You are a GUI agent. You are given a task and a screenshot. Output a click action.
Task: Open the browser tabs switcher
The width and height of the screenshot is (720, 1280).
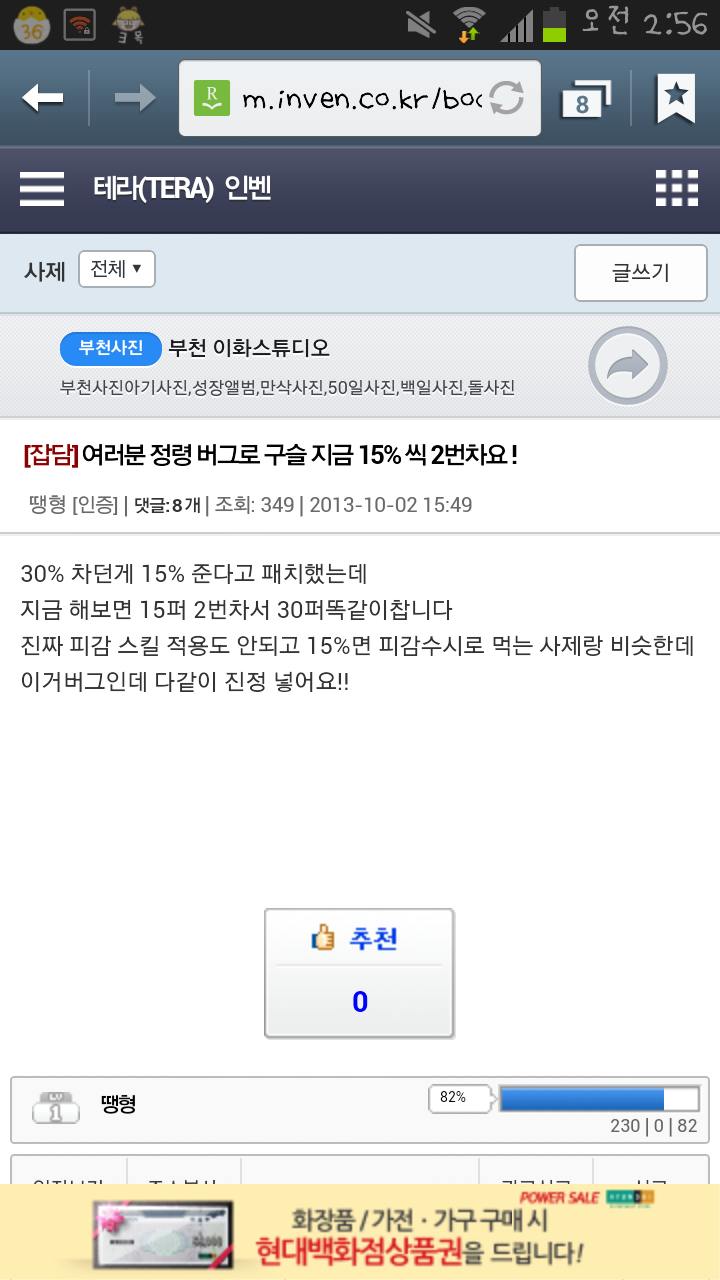(x=584, y=98)
